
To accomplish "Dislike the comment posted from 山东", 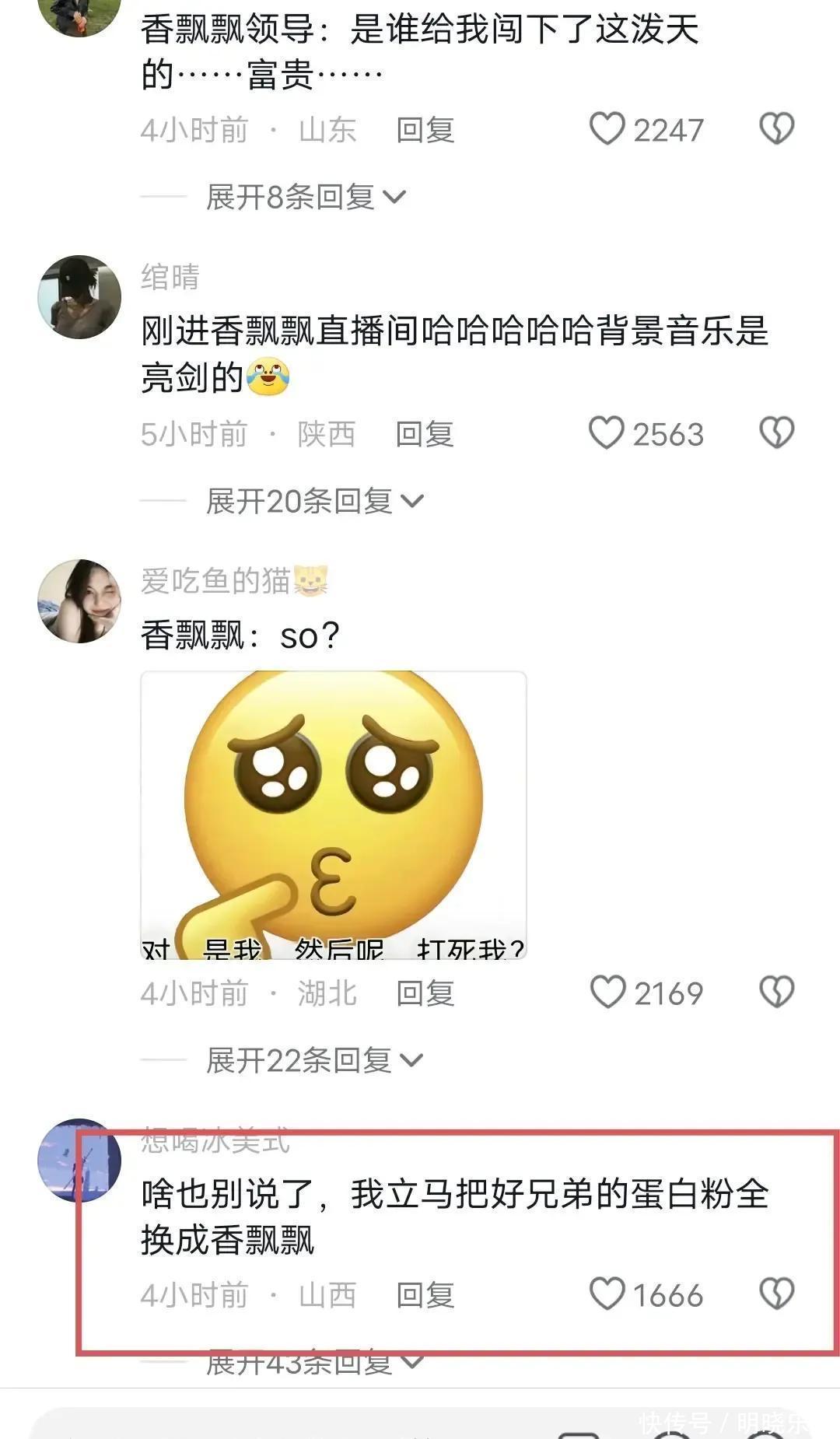I will (x=776, y=129).
